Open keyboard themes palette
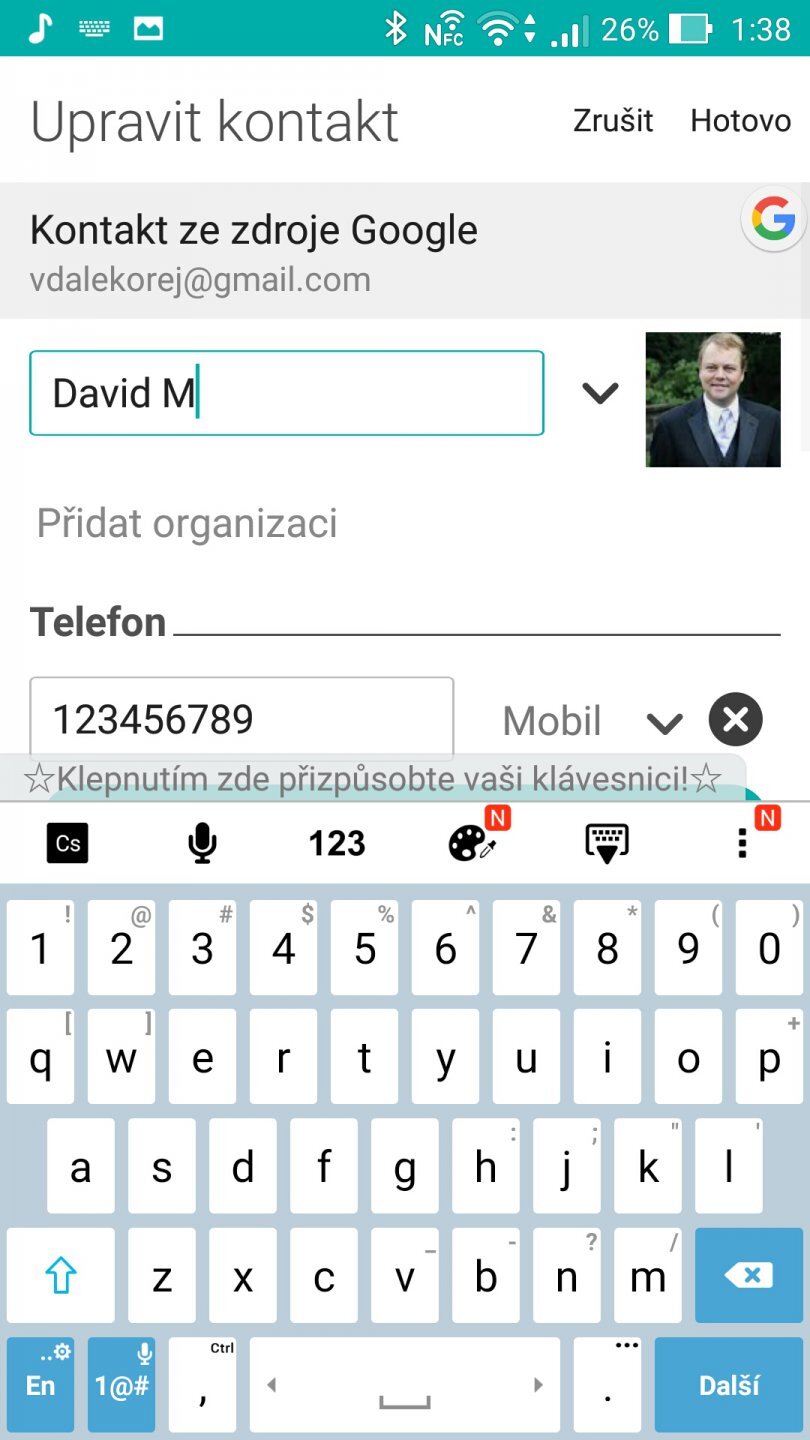810x1440 pixels. coord(472,843)
